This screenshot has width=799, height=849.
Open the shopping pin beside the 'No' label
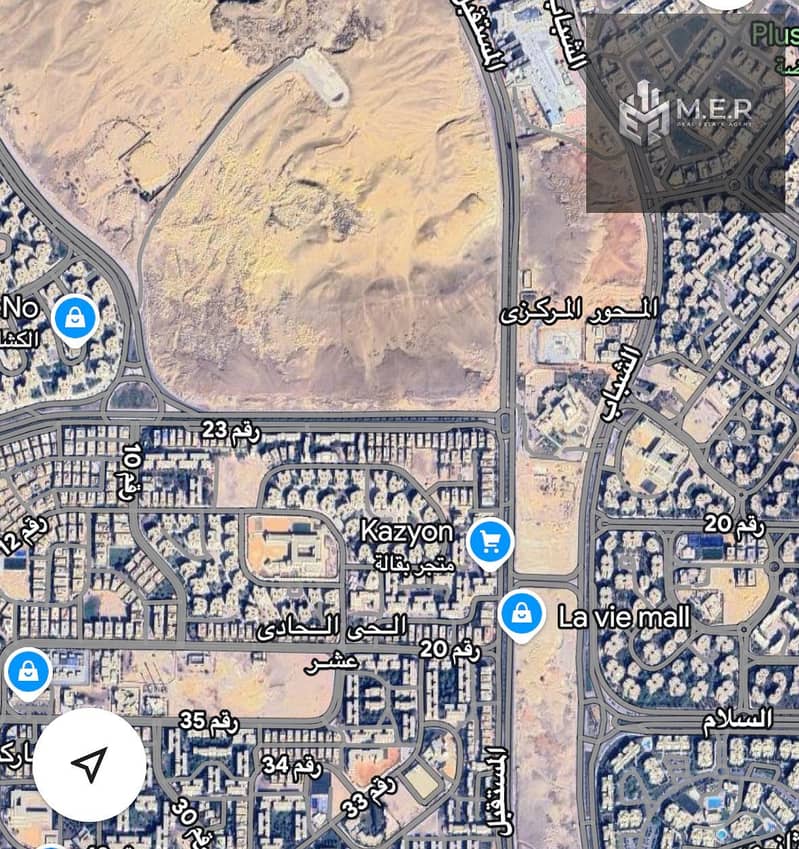pos(74,320)
